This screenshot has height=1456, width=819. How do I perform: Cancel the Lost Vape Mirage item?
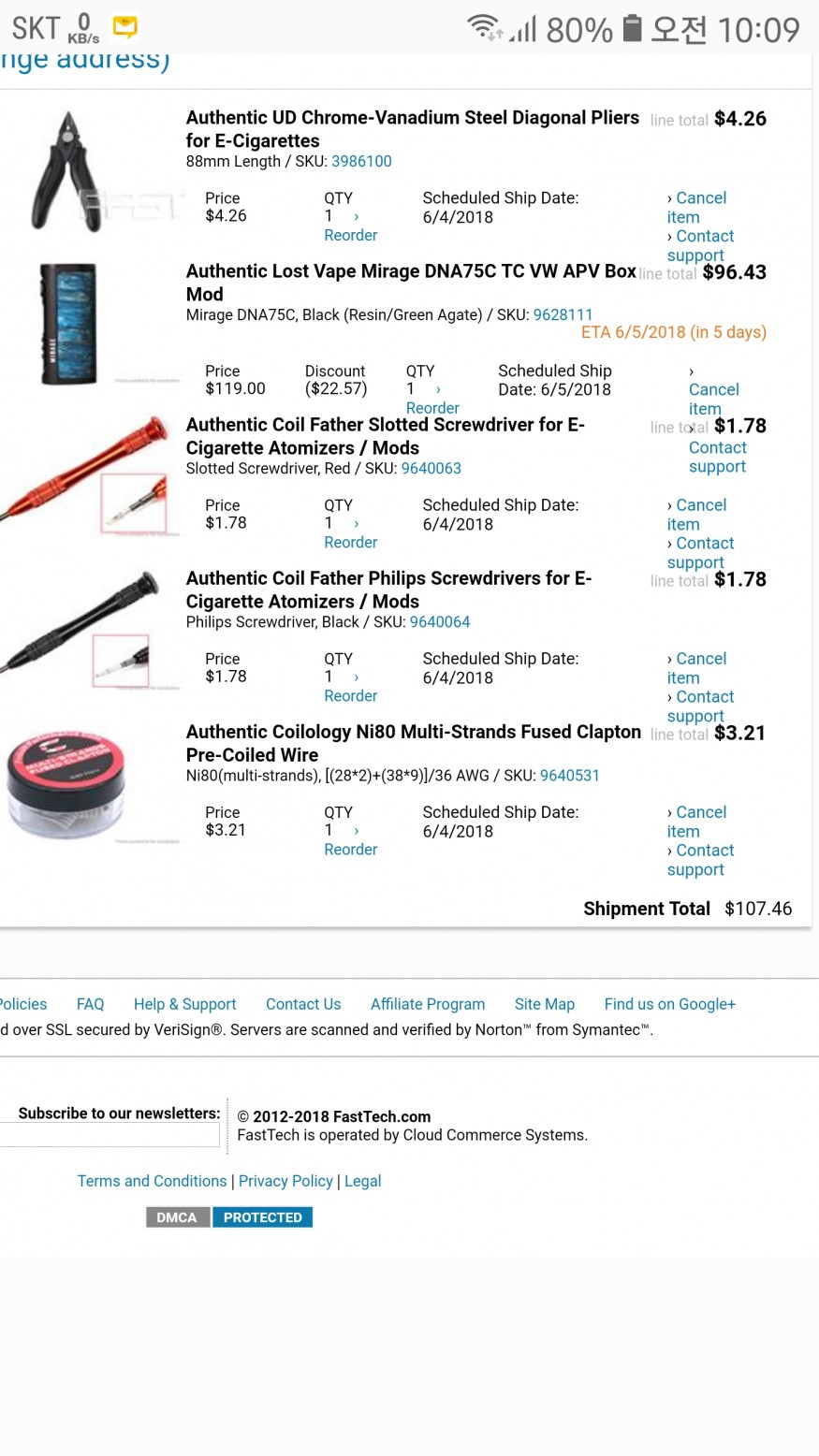point(713,399)
